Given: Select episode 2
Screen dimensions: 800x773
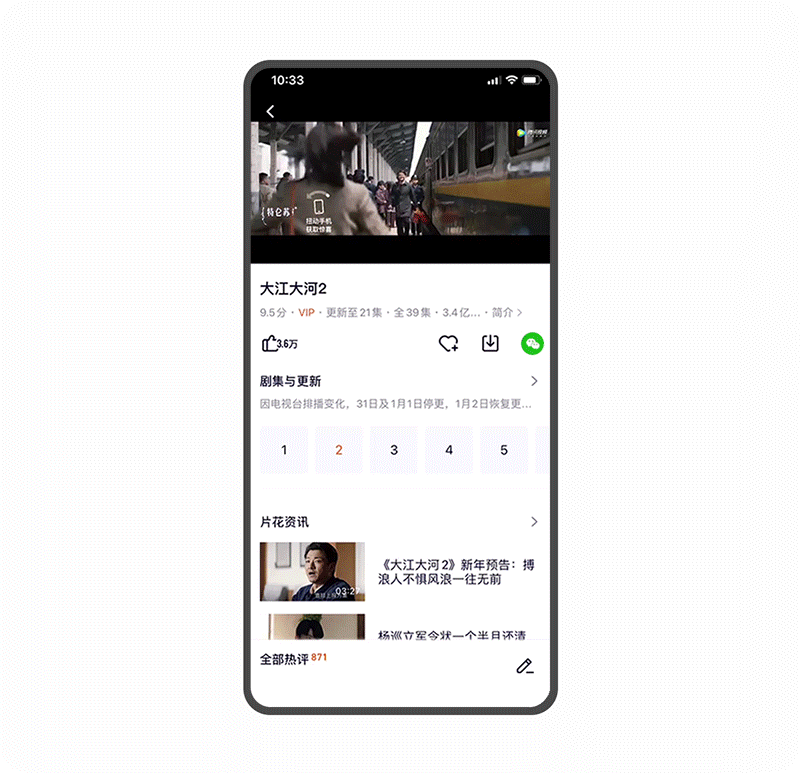Looking at the screenshot, I should (x=339, y=450).
